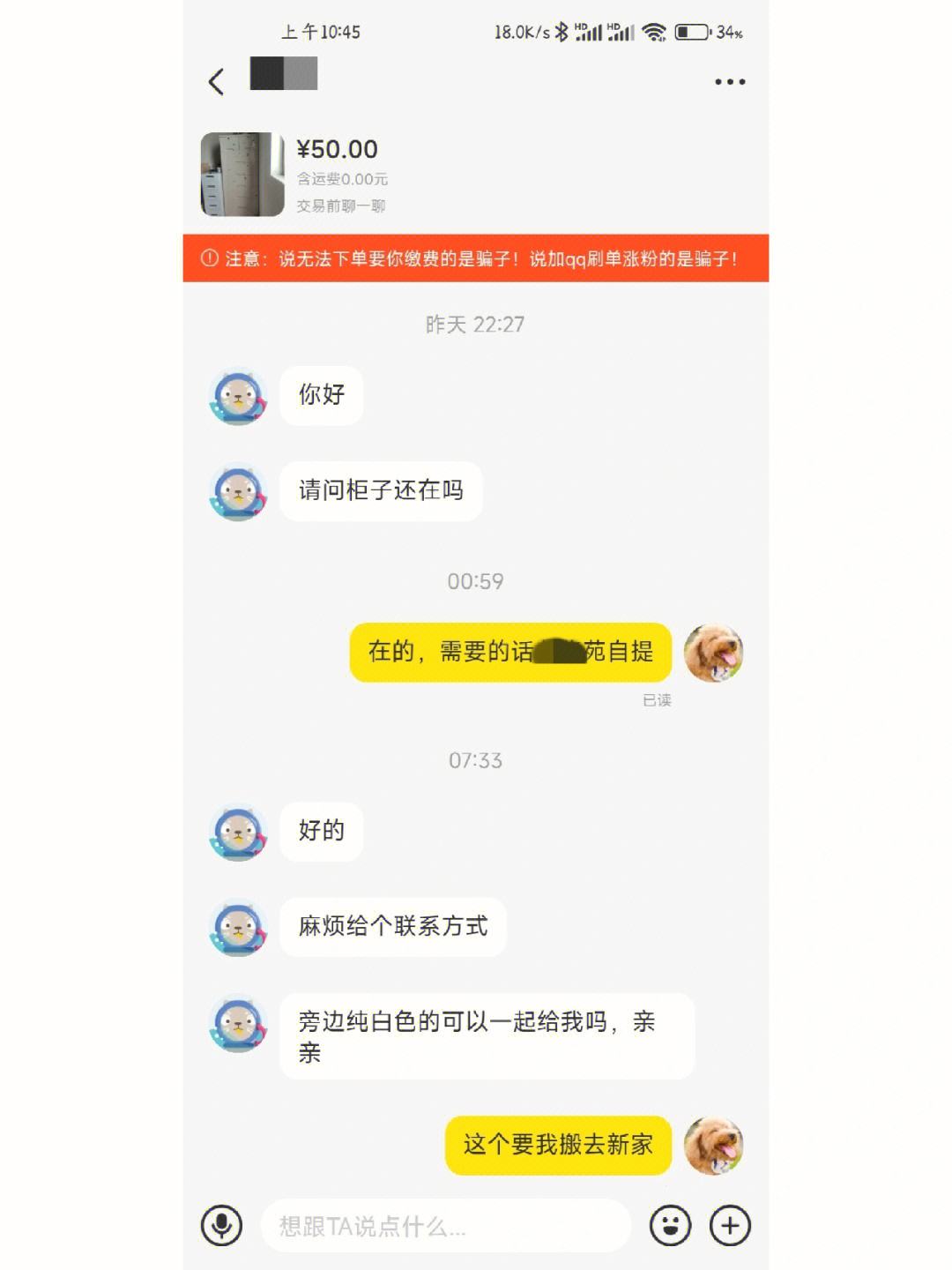Open the three-dot overflow menu

click(x=729, y=82)
